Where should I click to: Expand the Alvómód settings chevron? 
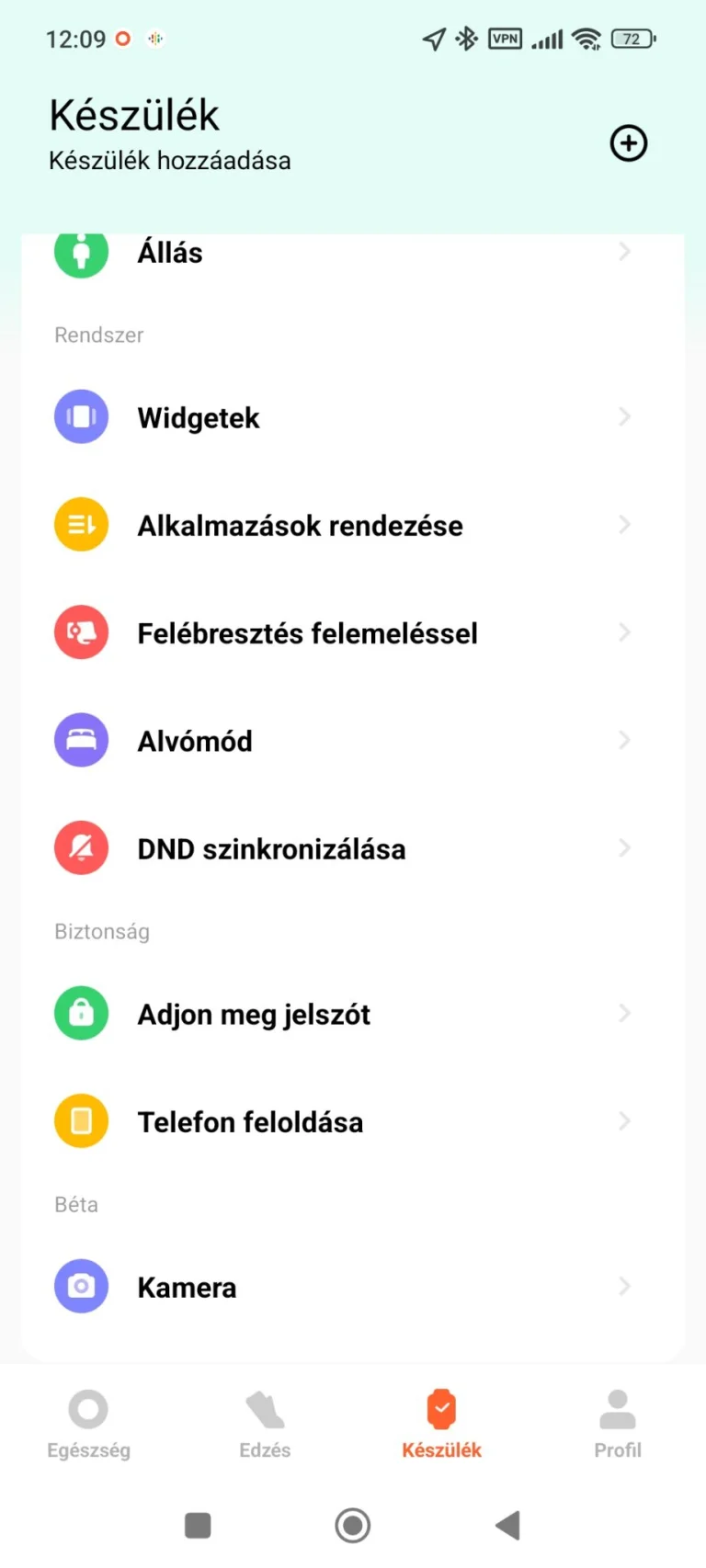tap(625, 739)
